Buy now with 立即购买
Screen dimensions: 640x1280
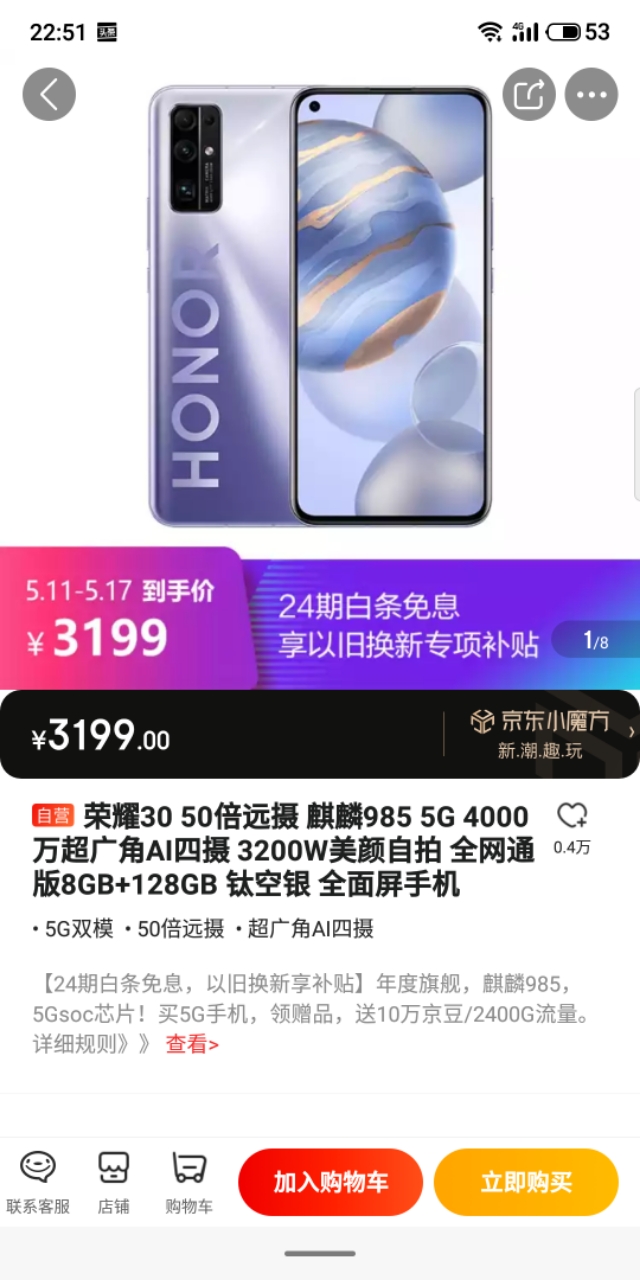coord(526,1183)
